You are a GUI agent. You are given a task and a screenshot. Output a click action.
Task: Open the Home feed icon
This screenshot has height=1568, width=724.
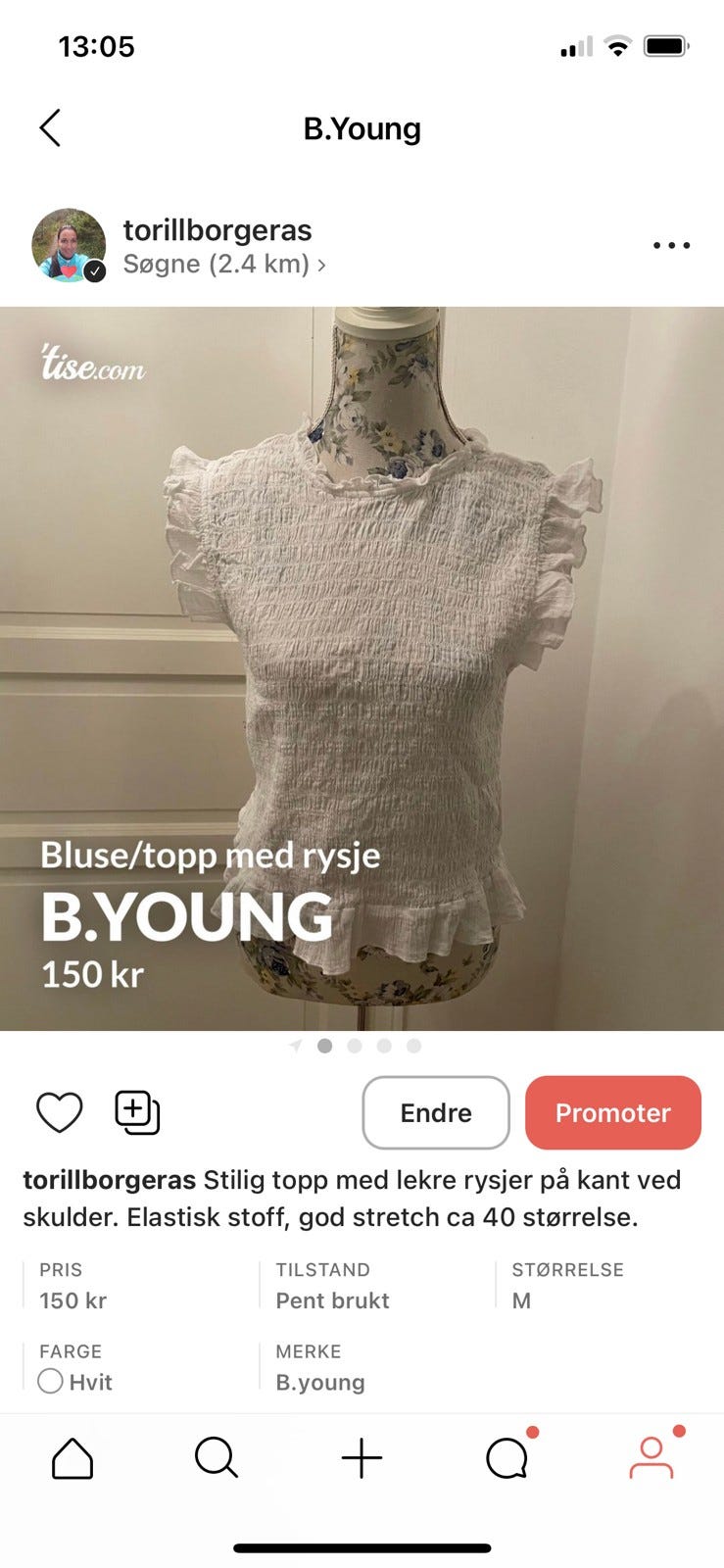71,1457
